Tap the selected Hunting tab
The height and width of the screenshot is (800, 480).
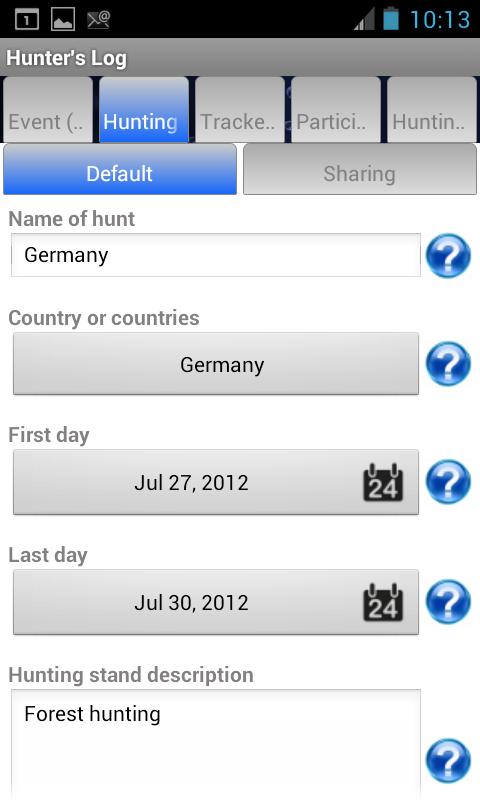144,110
